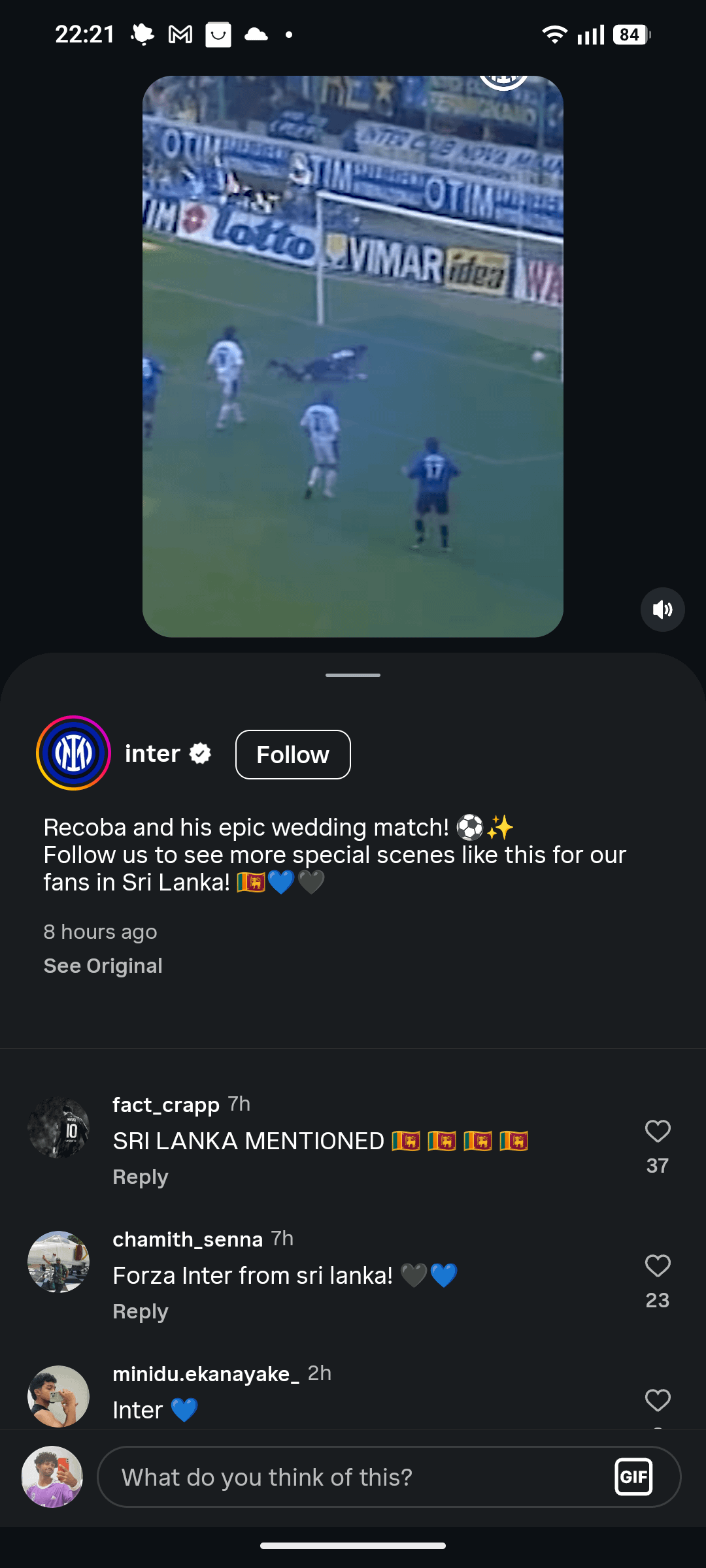Tap See Original caption link

(103, 966)
